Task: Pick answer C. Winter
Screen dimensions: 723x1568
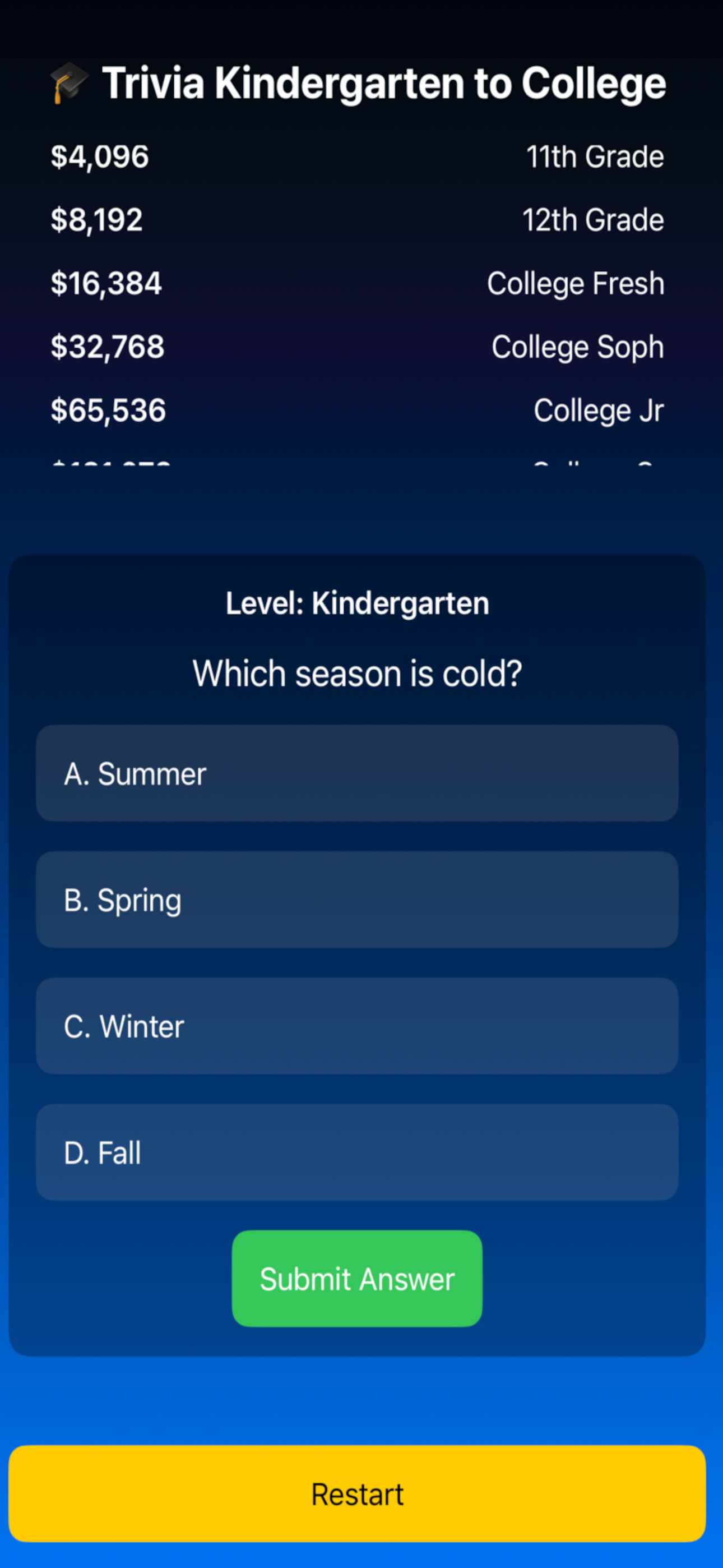Action: (357, 1026)
